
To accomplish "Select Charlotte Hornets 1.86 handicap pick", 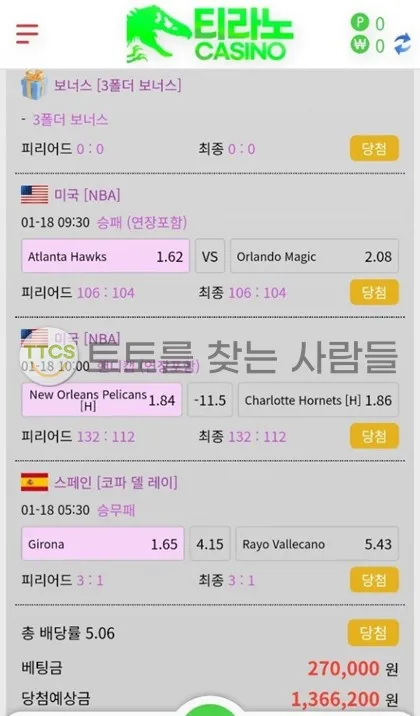I will [x=318, y=400].
